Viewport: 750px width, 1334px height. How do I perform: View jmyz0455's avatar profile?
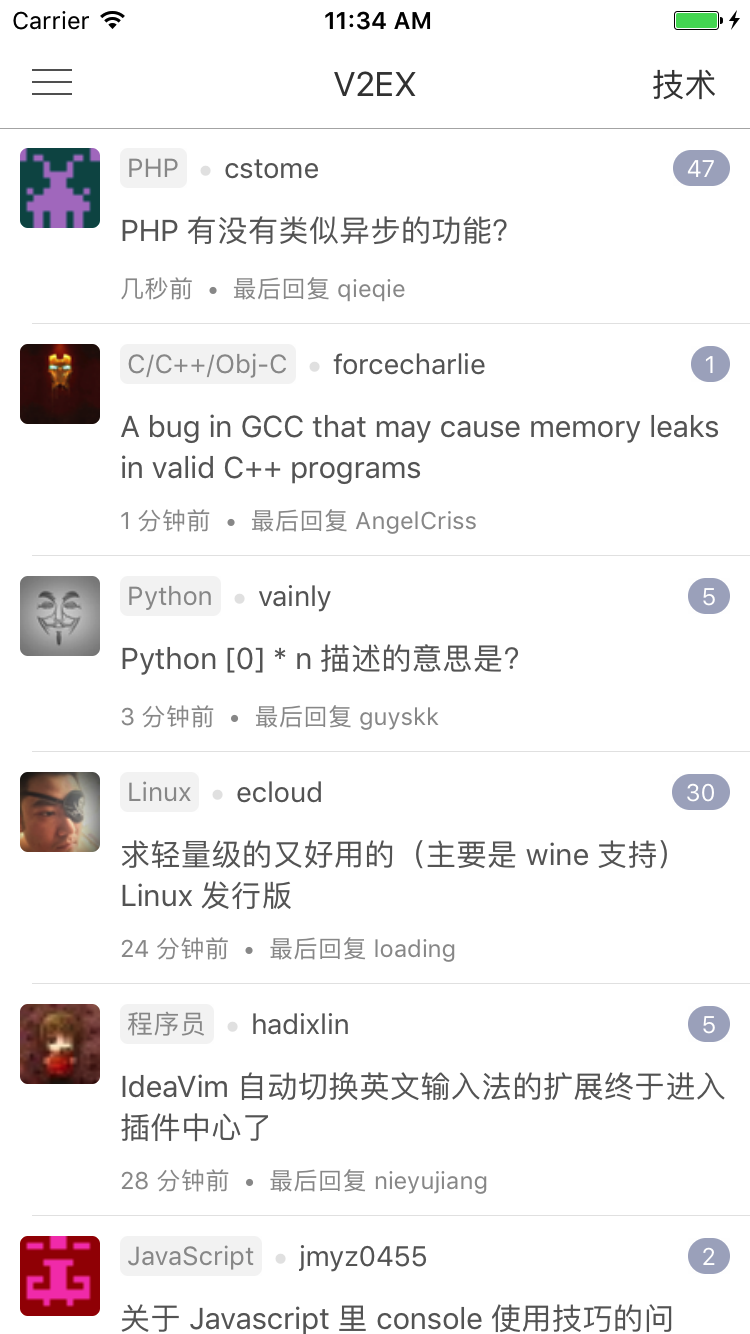pyautogui.click(x=60, y=1276)
